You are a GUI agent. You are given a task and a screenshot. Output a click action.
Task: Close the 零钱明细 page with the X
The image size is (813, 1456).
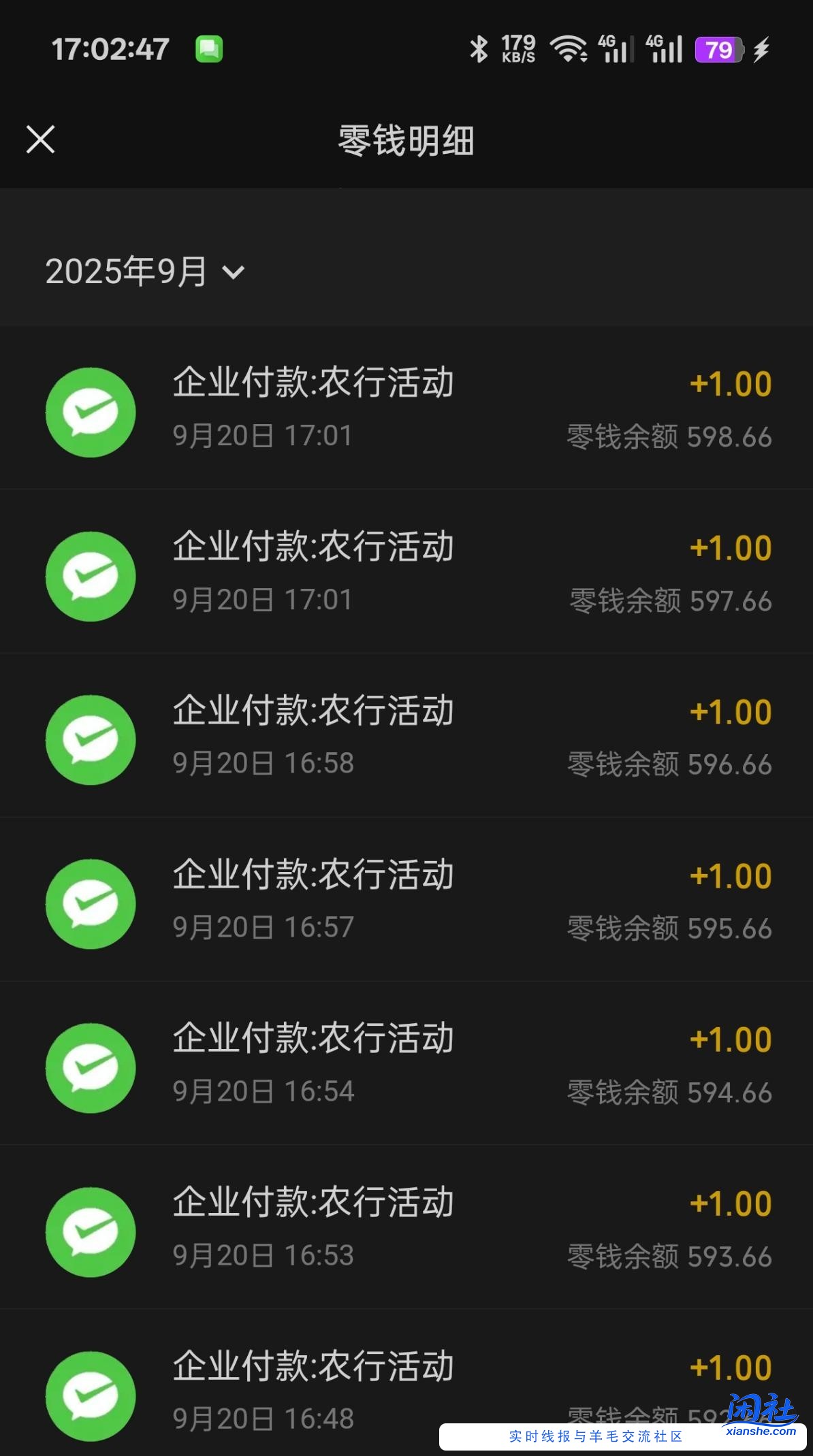[41, 140]
